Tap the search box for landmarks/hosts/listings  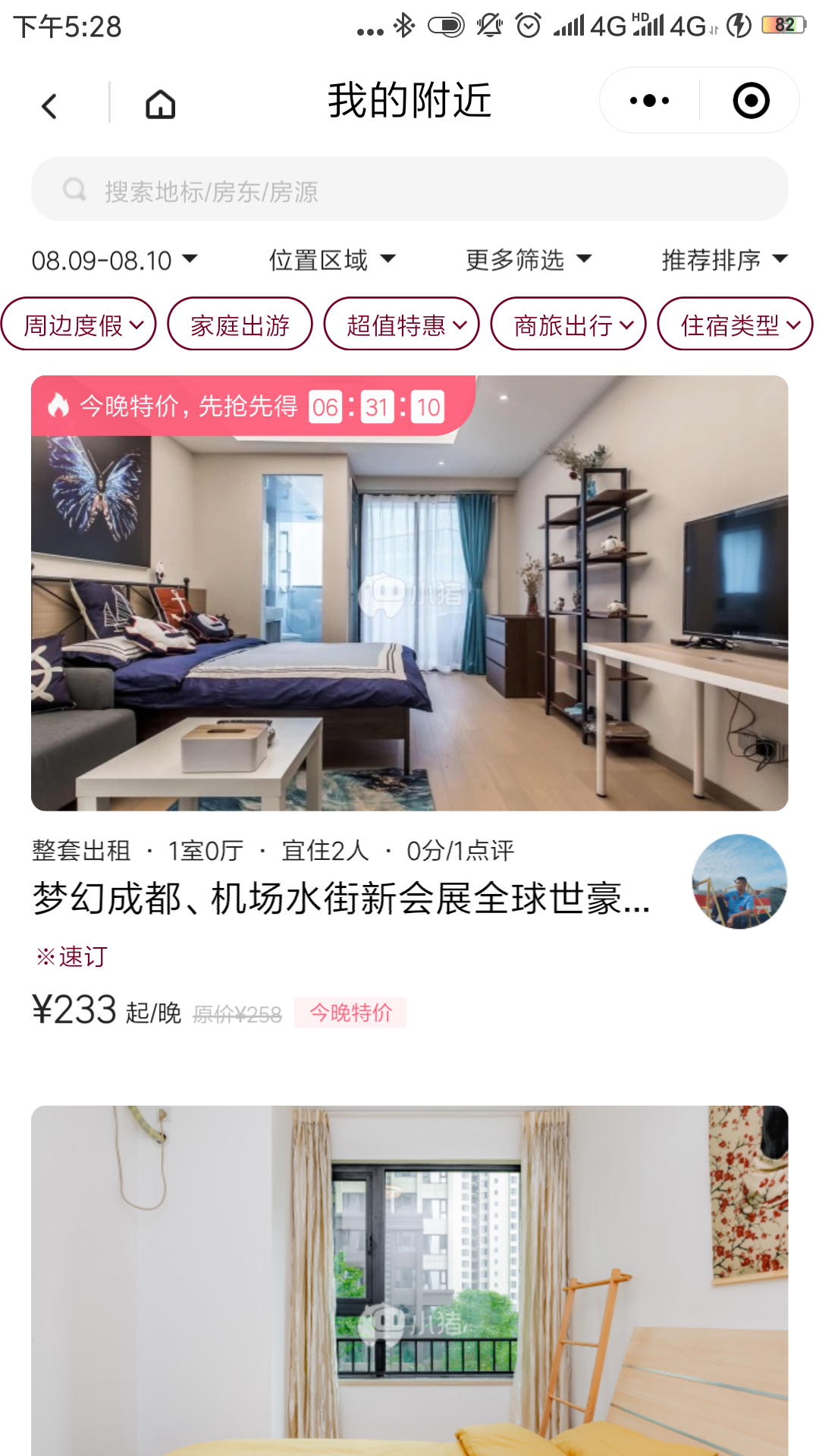click(409, 190)
